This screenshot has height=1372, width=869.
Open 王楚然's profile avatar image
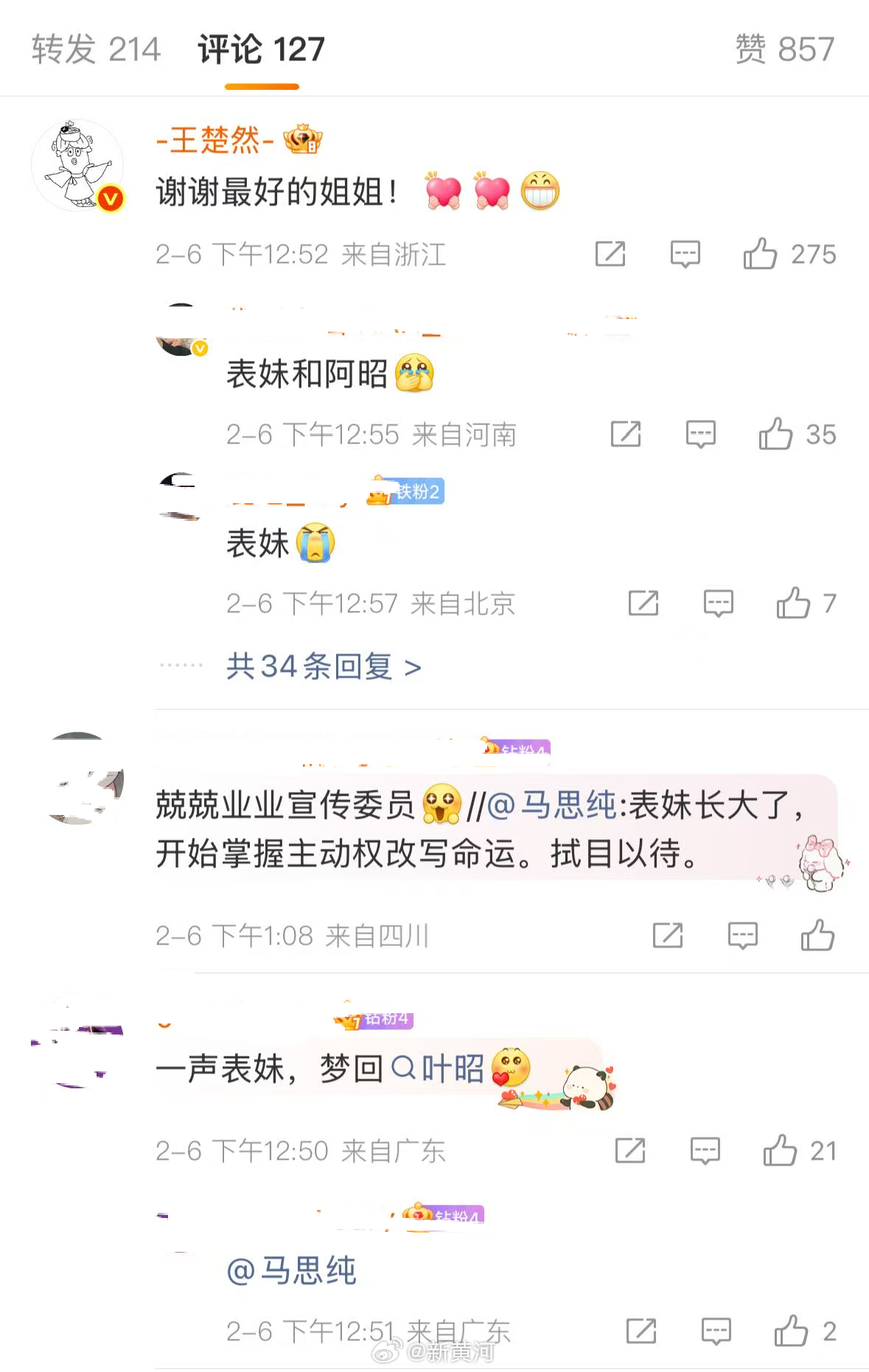pyautogui.click(x=77, y=164)
